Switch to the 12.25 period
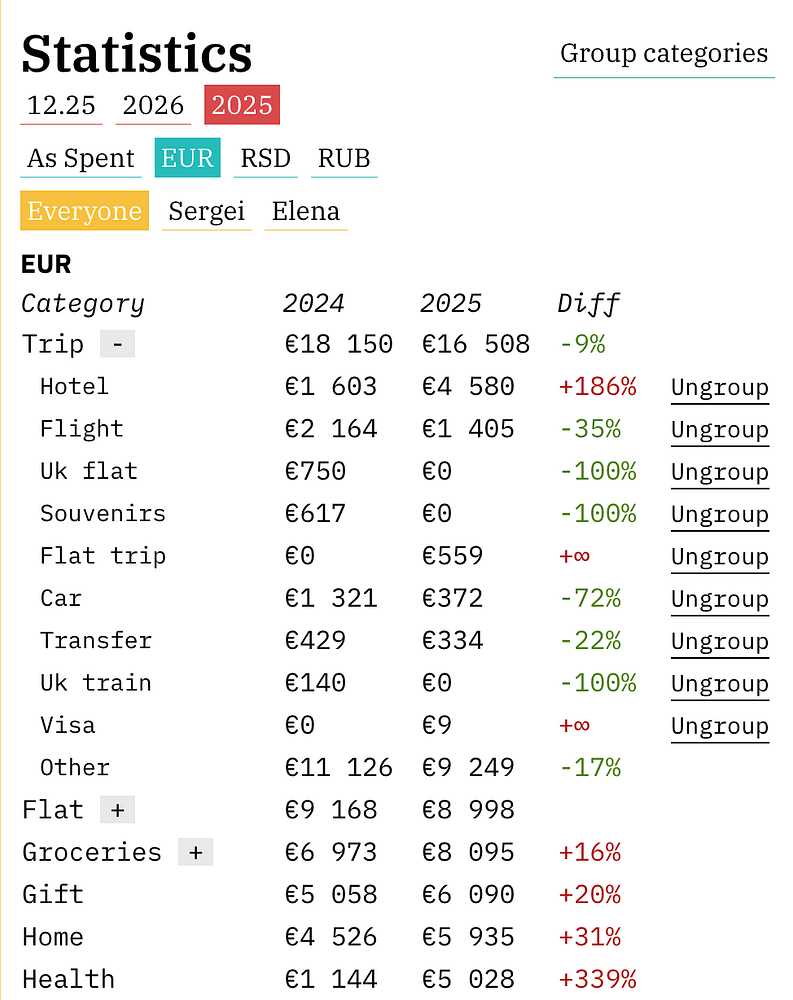 (x=61, y=105)
